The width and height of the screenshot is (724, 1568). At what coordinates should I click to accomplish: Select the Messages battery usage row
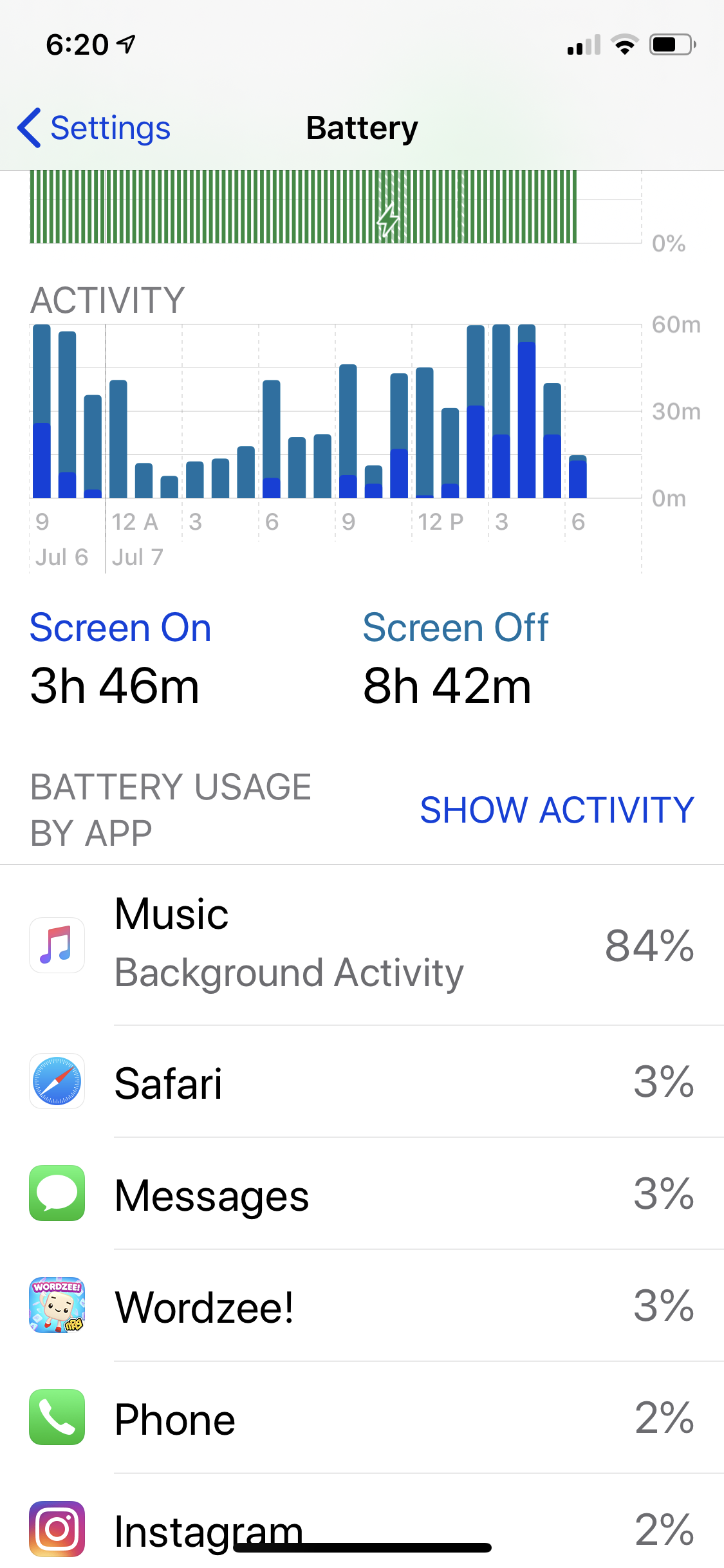[x=362, y=1194]
